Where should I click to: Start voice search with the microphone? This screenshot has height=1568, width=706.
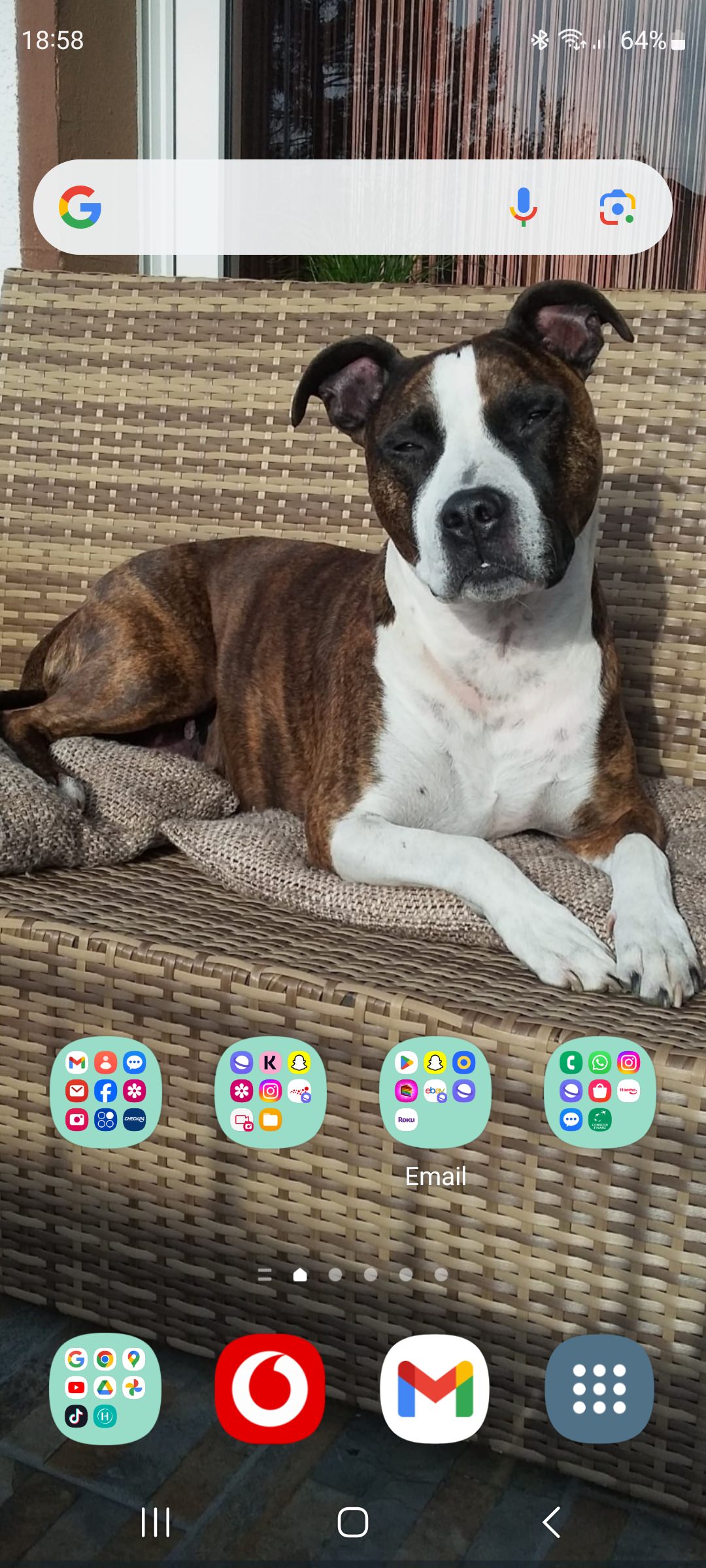click(523, 207)
